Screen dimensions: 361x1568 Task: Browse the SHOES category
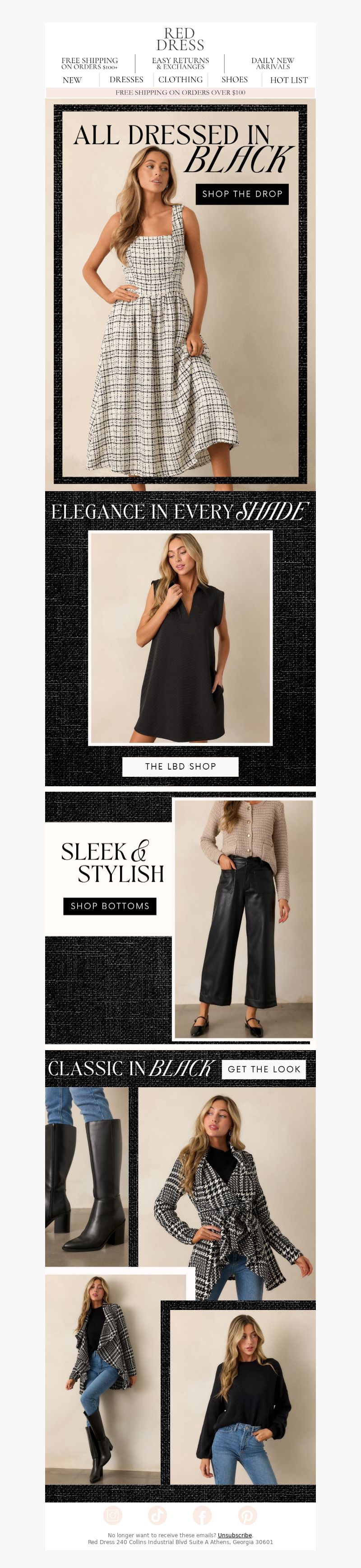(x=235, y=80)
